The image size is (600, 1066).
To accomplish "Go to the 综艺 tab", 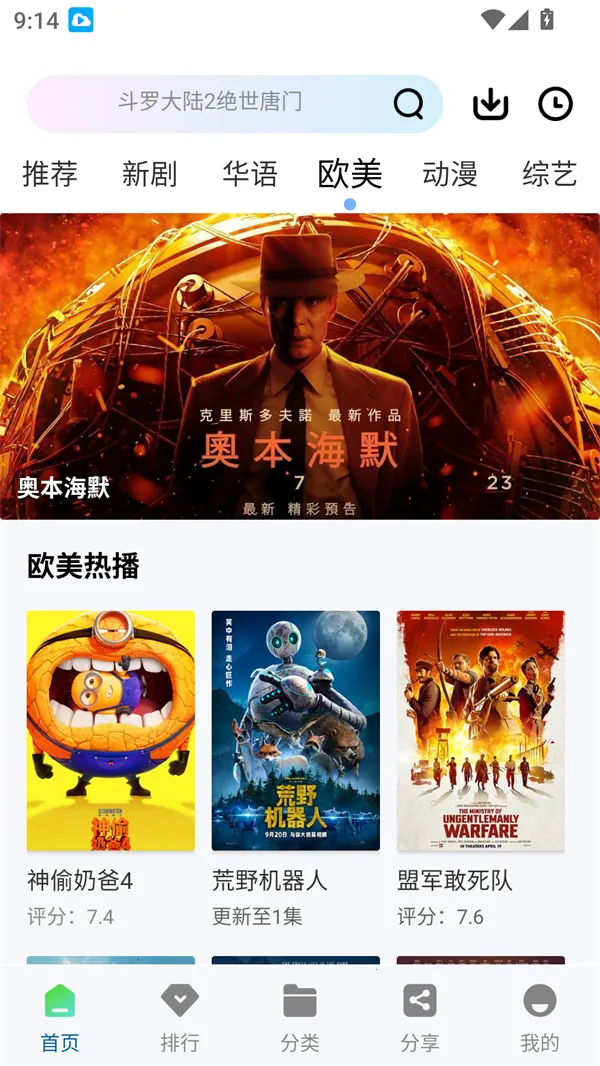I will click(550, 174).
